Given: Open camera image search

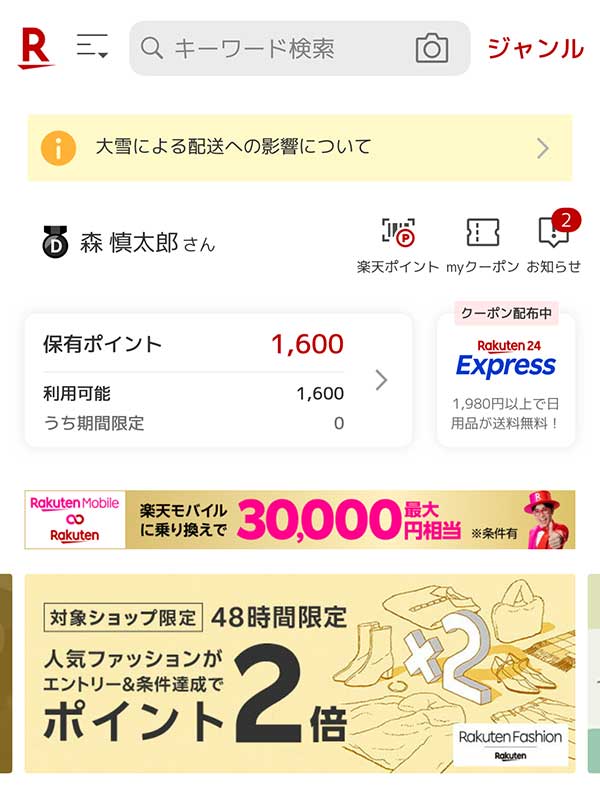Looking at the screenshot, I should pyautogui.click(x=432, y=48).
